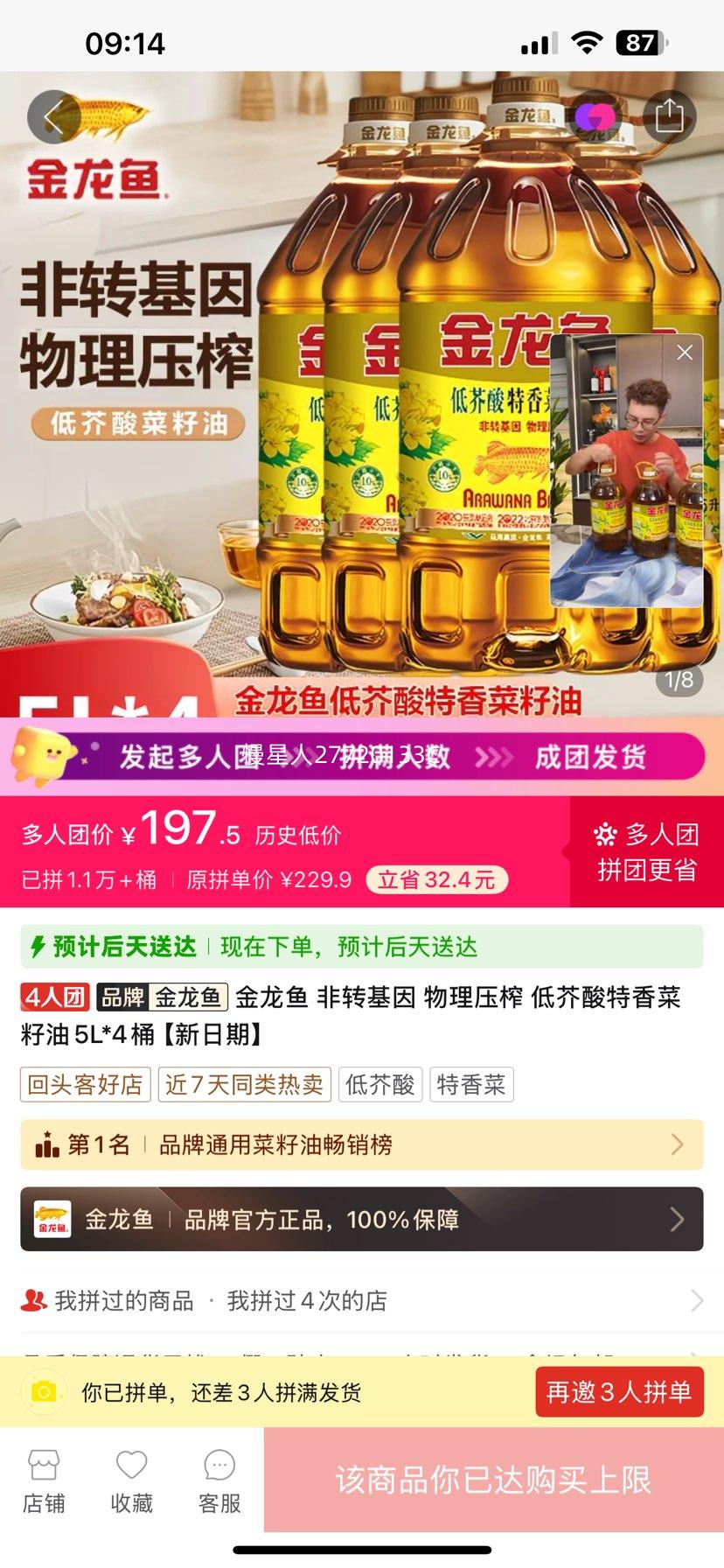Screen dimensions: 724x1568
Task: Select the 近7天同类热卖 tag
Action: click(x=243, y=1084)
